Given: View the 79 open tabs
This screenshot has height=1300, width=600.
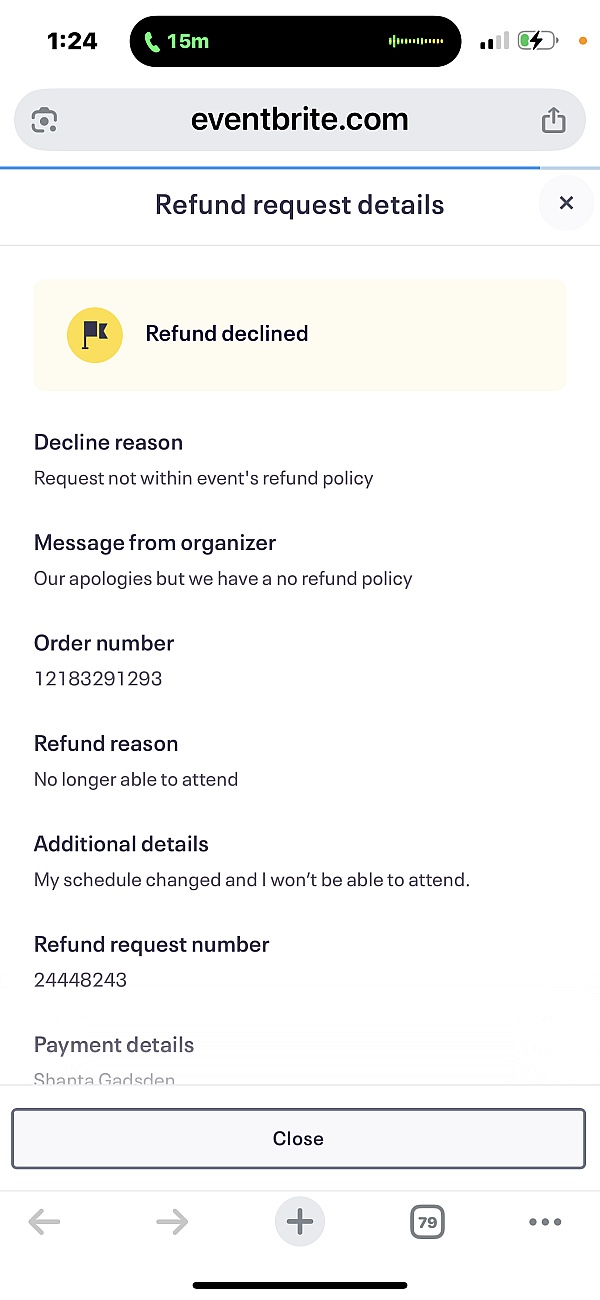Looking at the screenshot, I should point(427,1222).
